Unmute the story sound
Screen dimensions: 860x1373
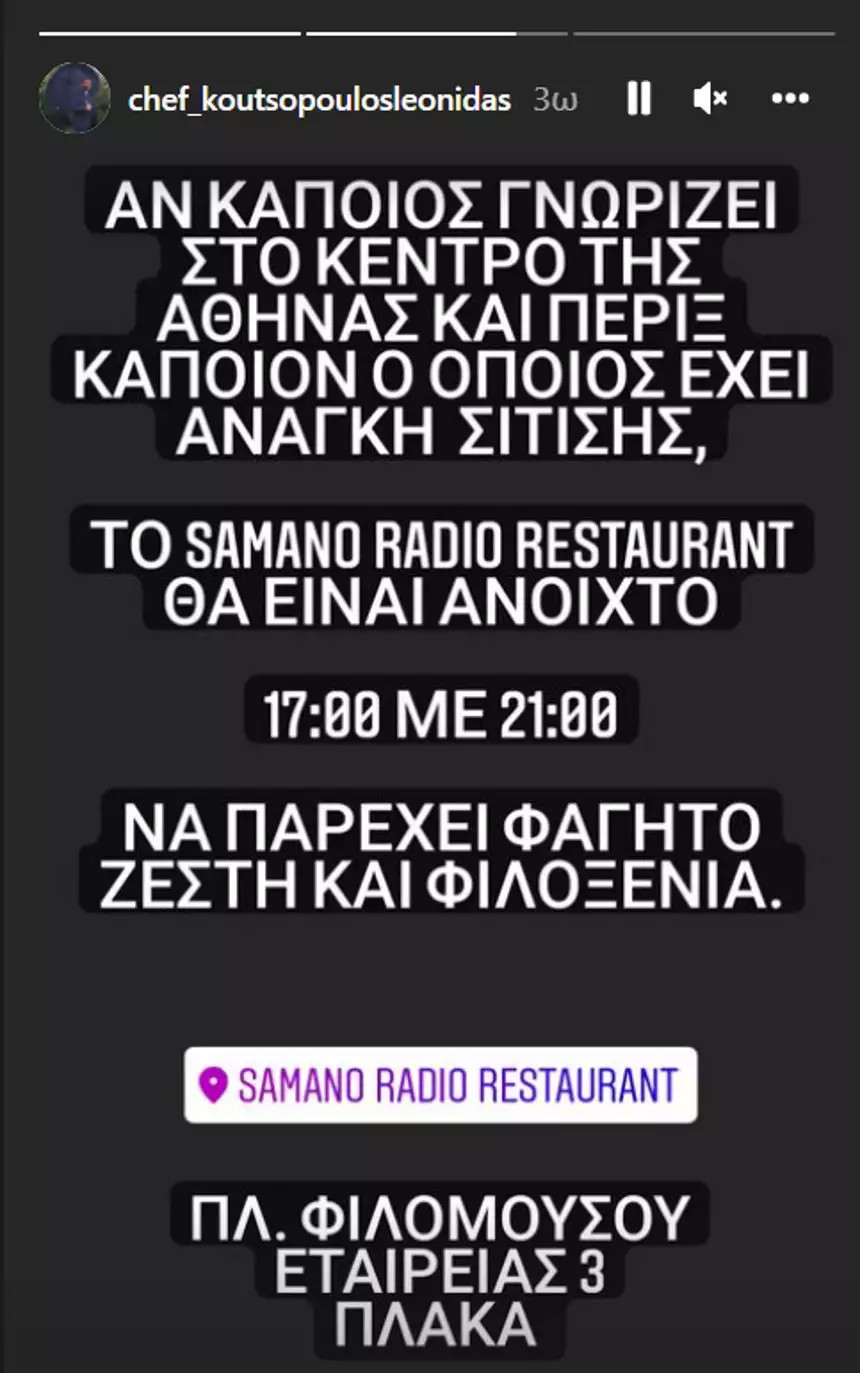coord(710,98)
